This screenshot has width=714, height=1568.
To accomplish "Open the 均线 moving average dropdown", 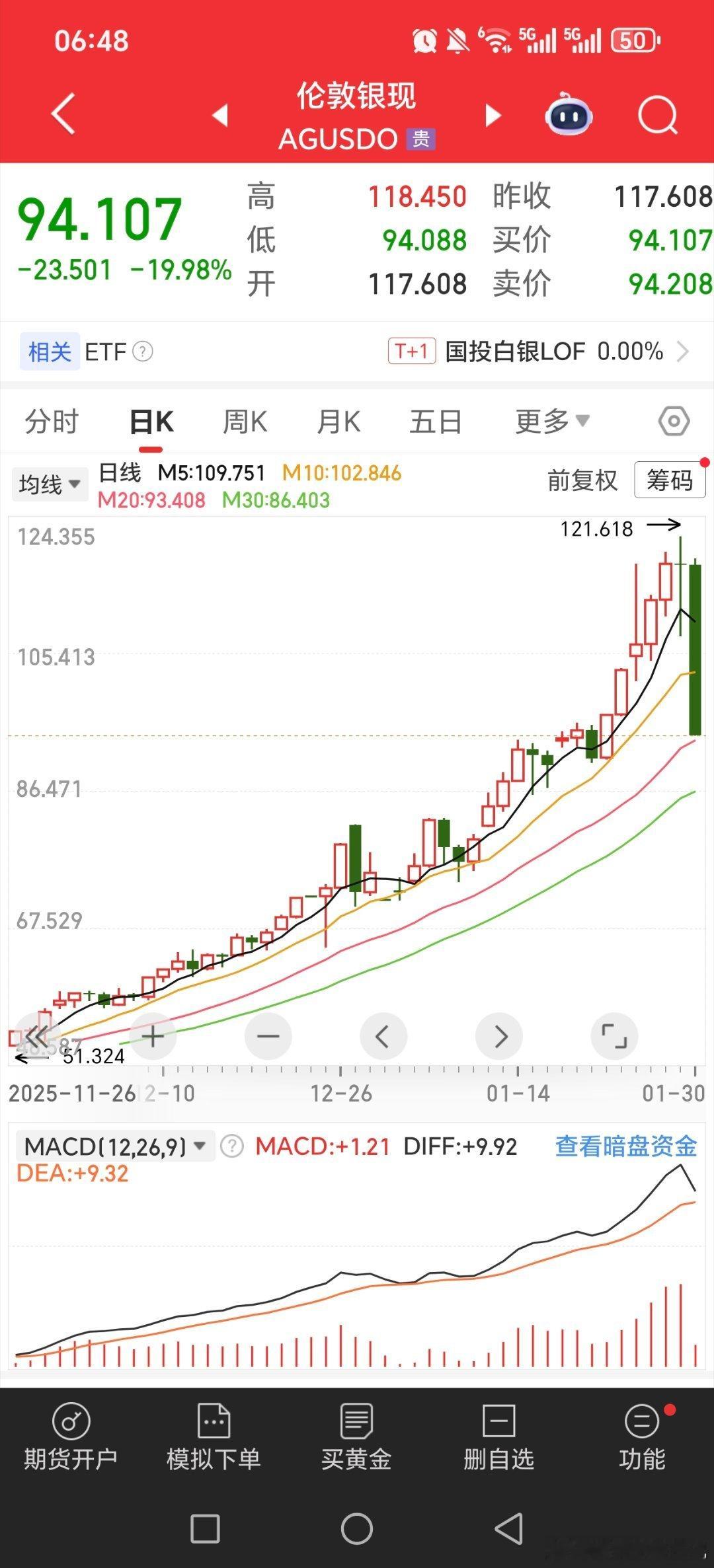I will pos(50,483).
